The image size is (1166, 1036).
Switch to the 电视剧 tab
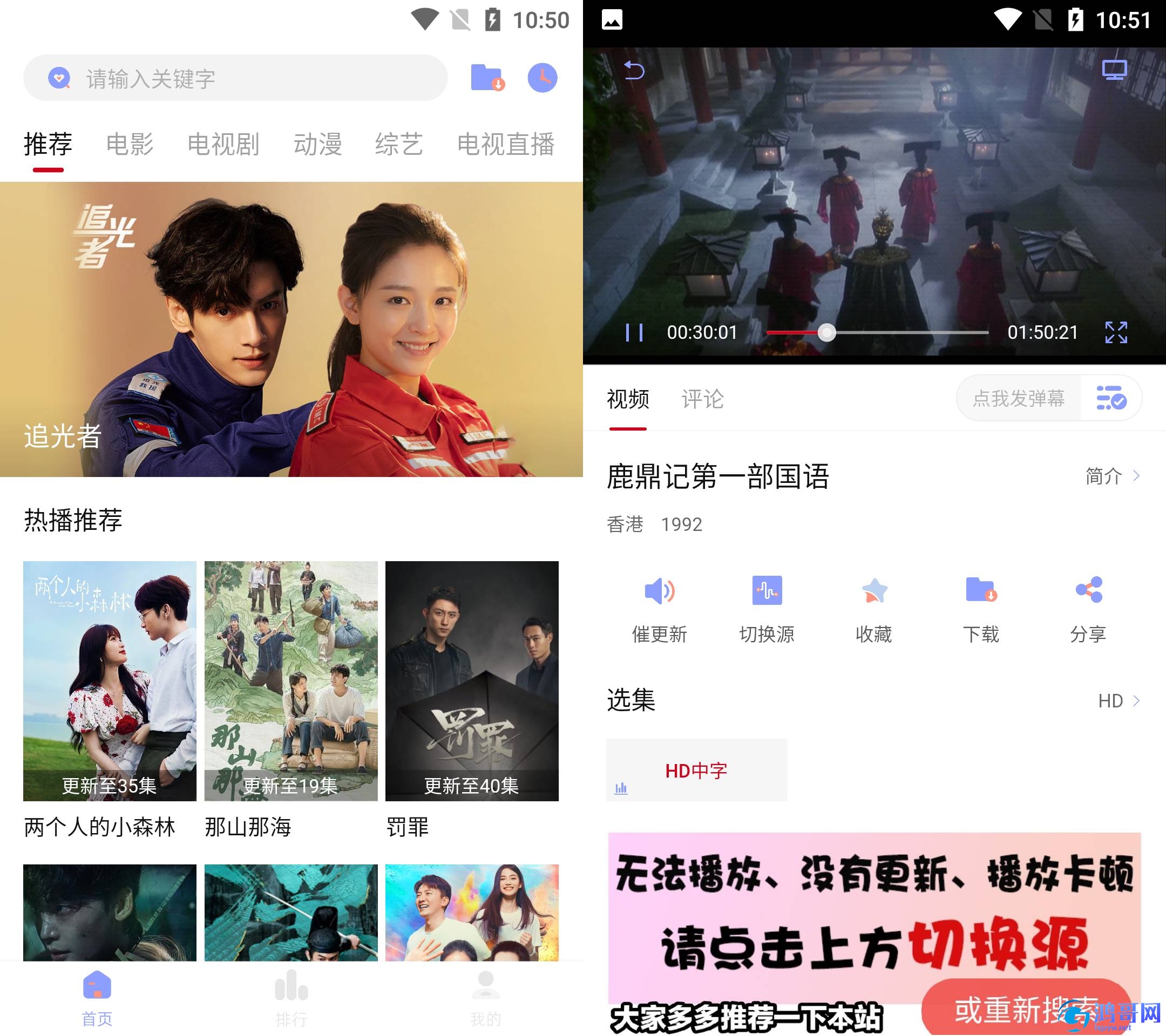click(x=223, y=144)
